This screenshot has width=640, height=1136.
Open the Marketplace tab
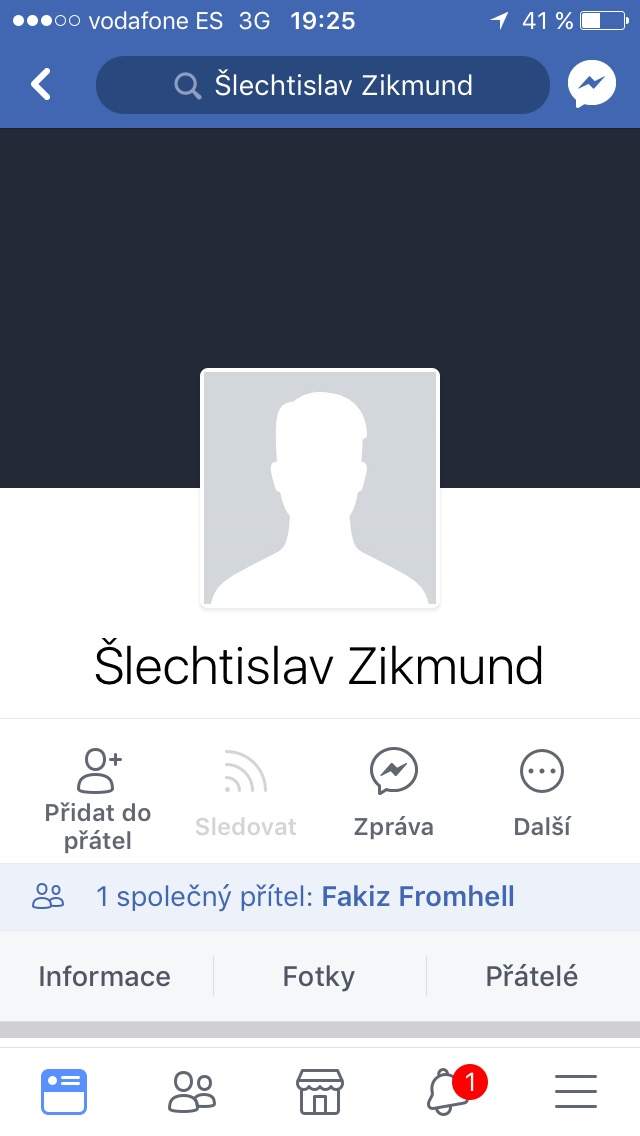(320, 1091)
